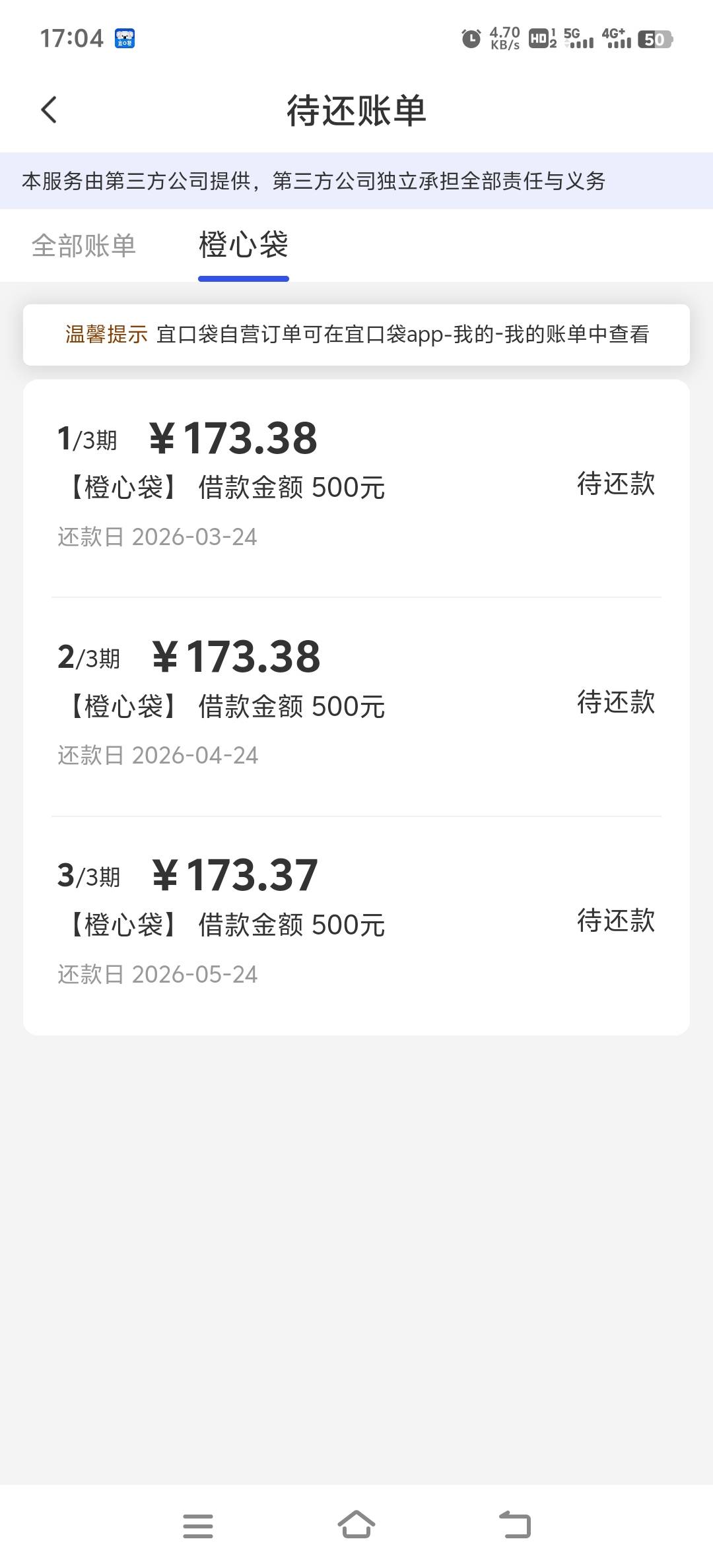Open the 1/3期 bill due 2026-03-24
The height and width of the screenshot is (1568, 713).
pyautogui.click(x=356, y=487)
